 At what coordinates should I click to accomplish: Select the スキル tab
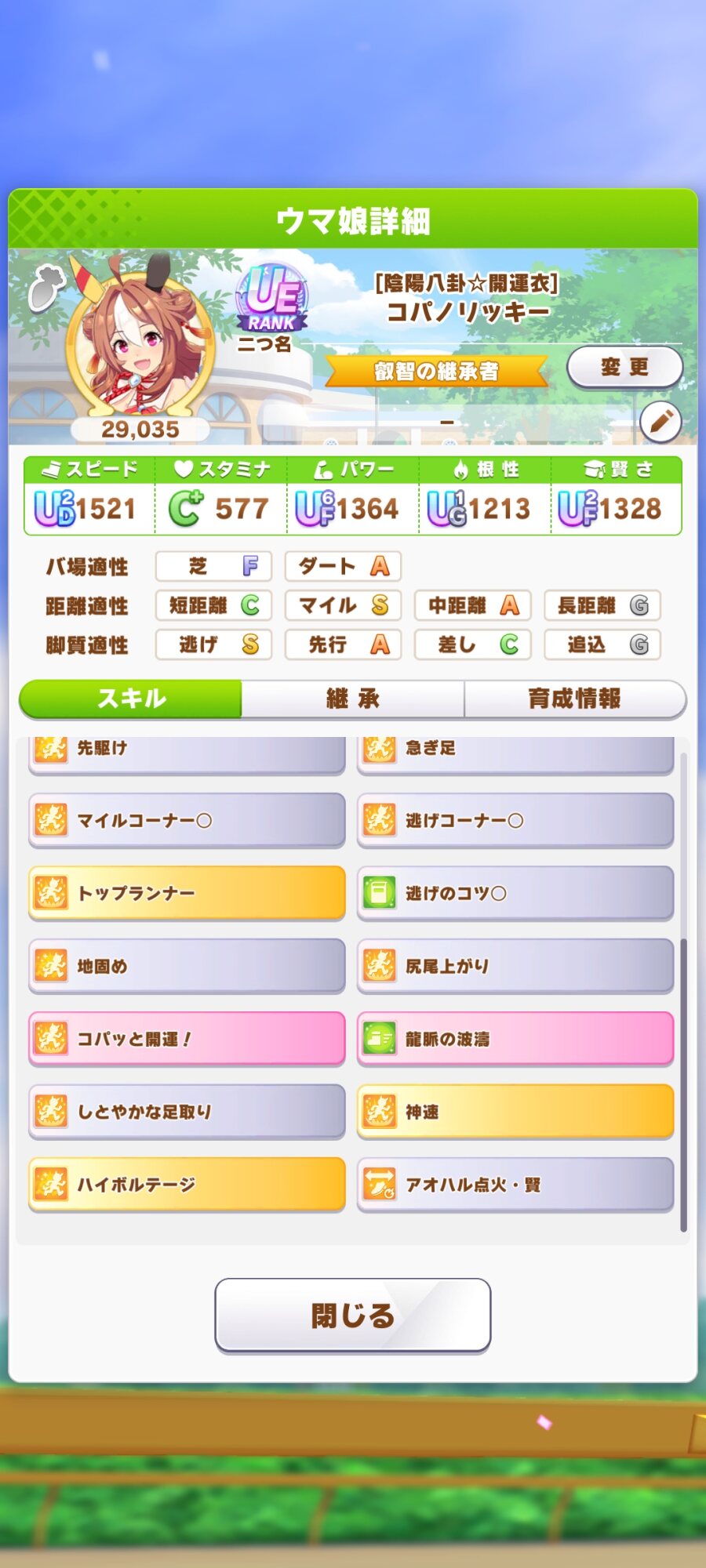[x=131, y=699]
